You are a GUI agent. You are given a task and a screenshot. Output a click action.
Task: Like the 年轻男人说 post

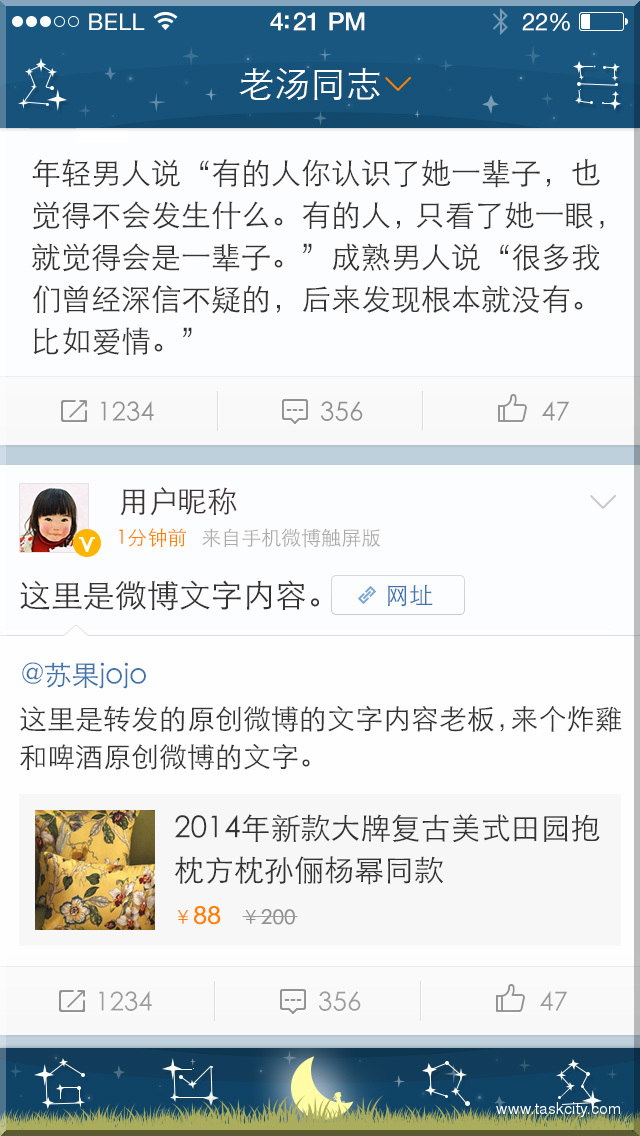532,411
